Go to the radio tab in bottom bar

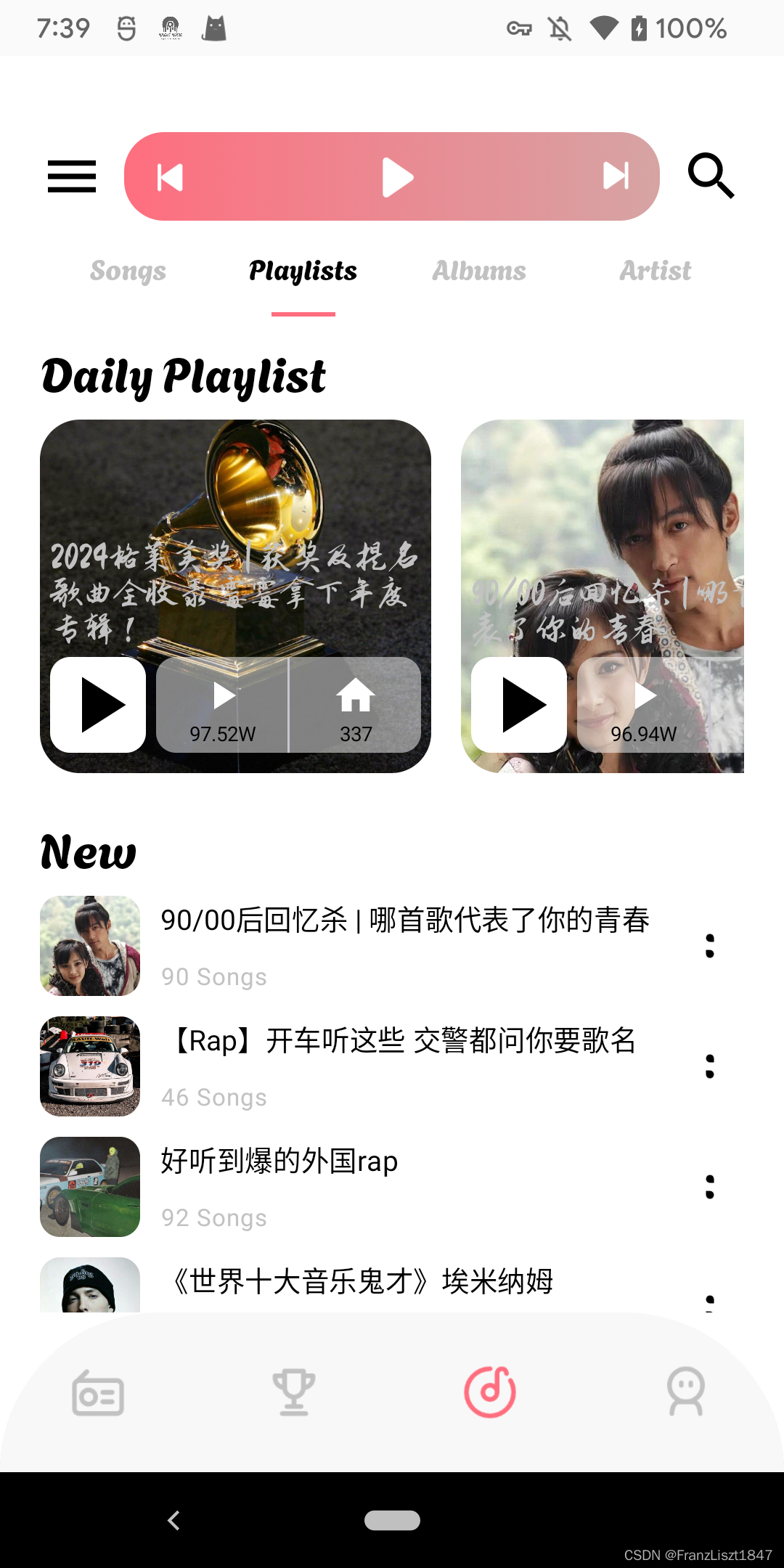(98, 1392)
